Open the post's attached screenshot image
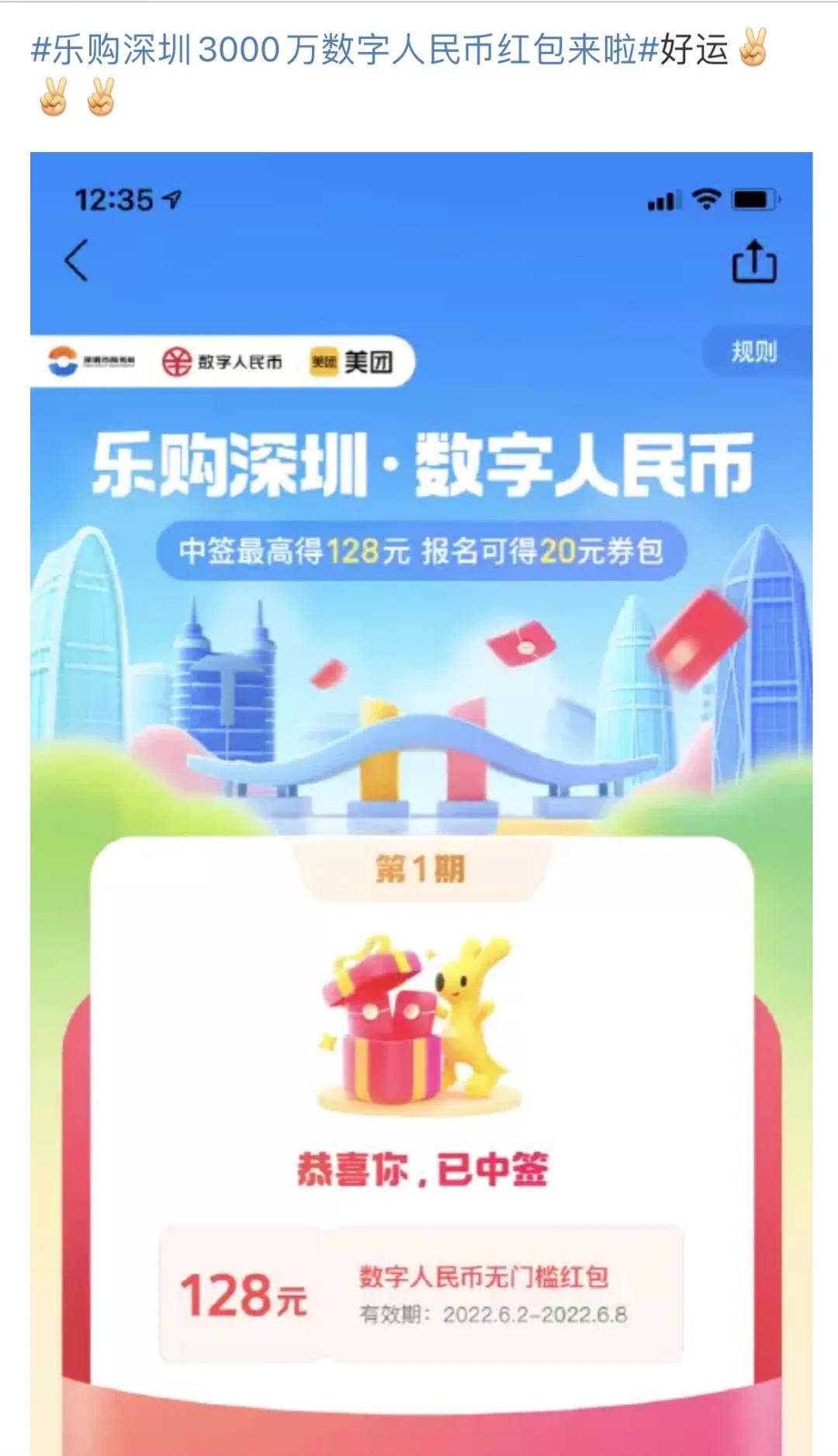Screen dimensions: 838x1456 (421, 803)
